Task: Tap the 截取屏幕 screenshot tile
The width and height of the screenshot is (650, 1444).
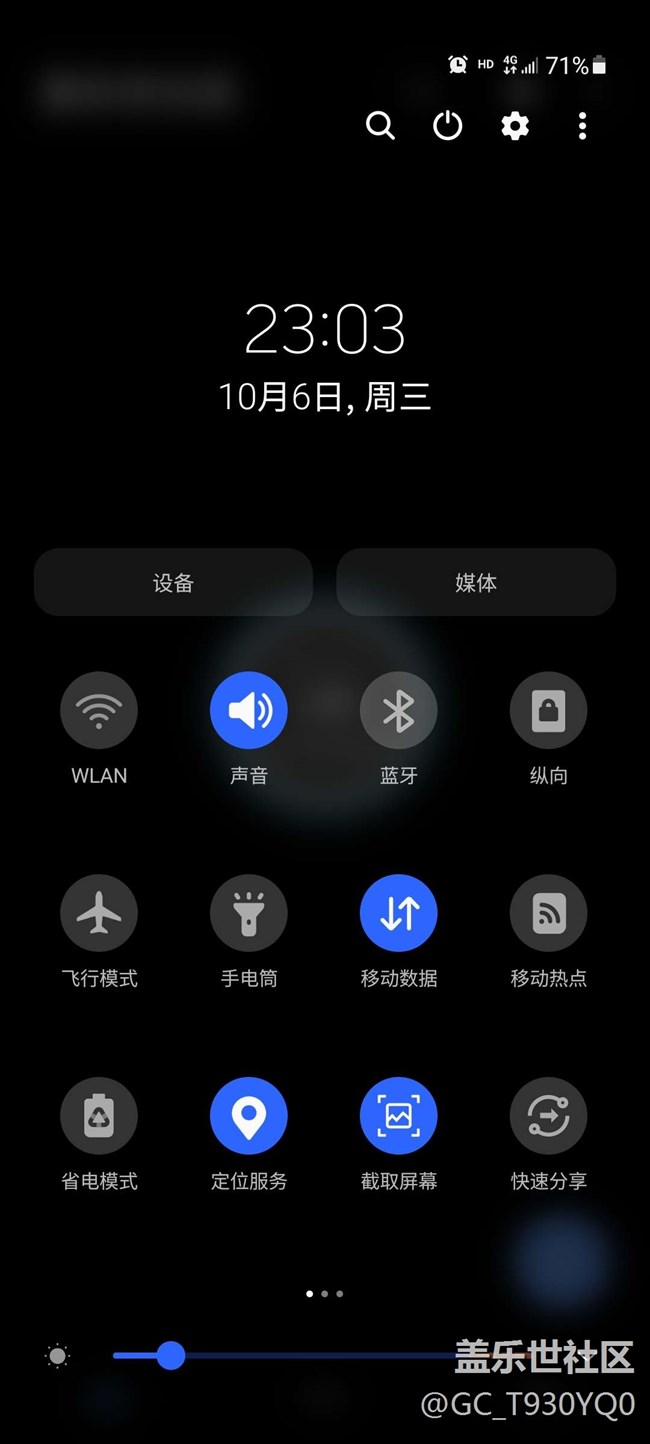Action: click(399, 1116)
